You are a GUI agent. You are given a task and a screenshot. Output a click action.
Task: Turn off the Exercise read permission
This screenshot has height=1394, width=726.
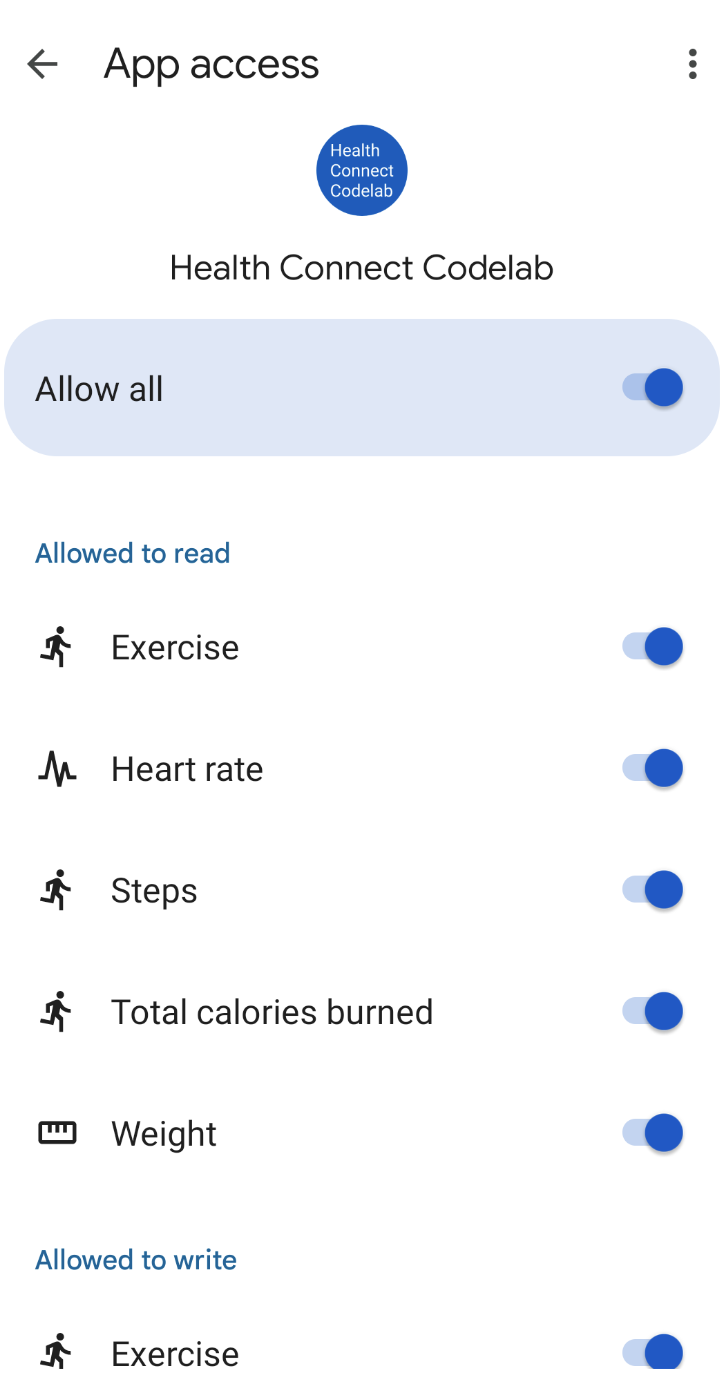(x=651, y=646)
